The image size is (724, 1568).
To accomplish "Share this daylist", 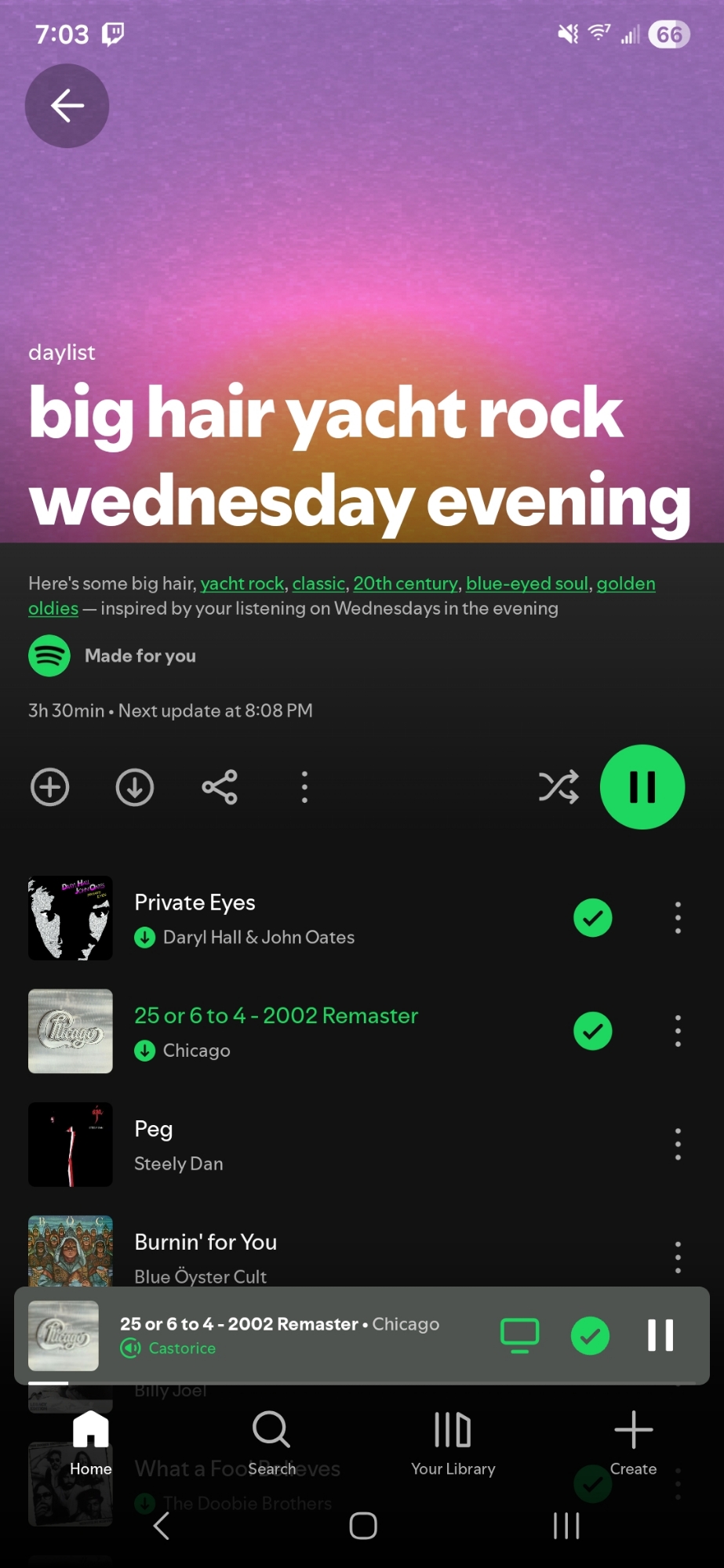I will click(220, 787).
